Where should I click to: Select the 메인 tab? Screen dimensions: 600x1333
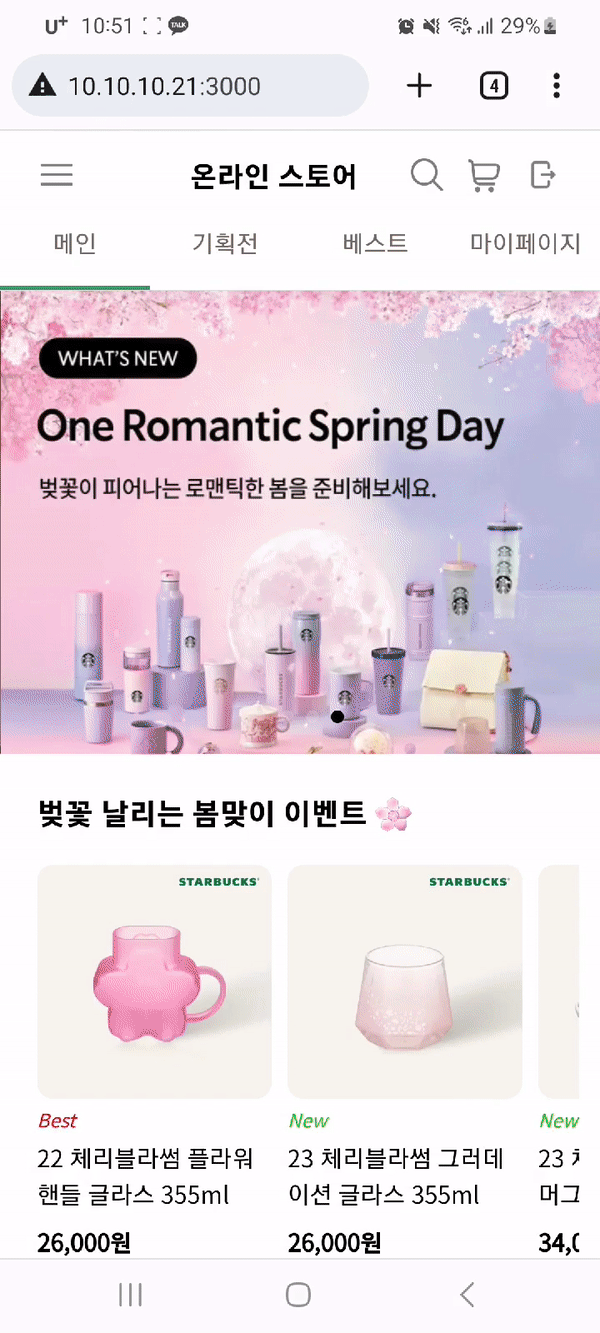pyautogui.click(x=75, y=243)
